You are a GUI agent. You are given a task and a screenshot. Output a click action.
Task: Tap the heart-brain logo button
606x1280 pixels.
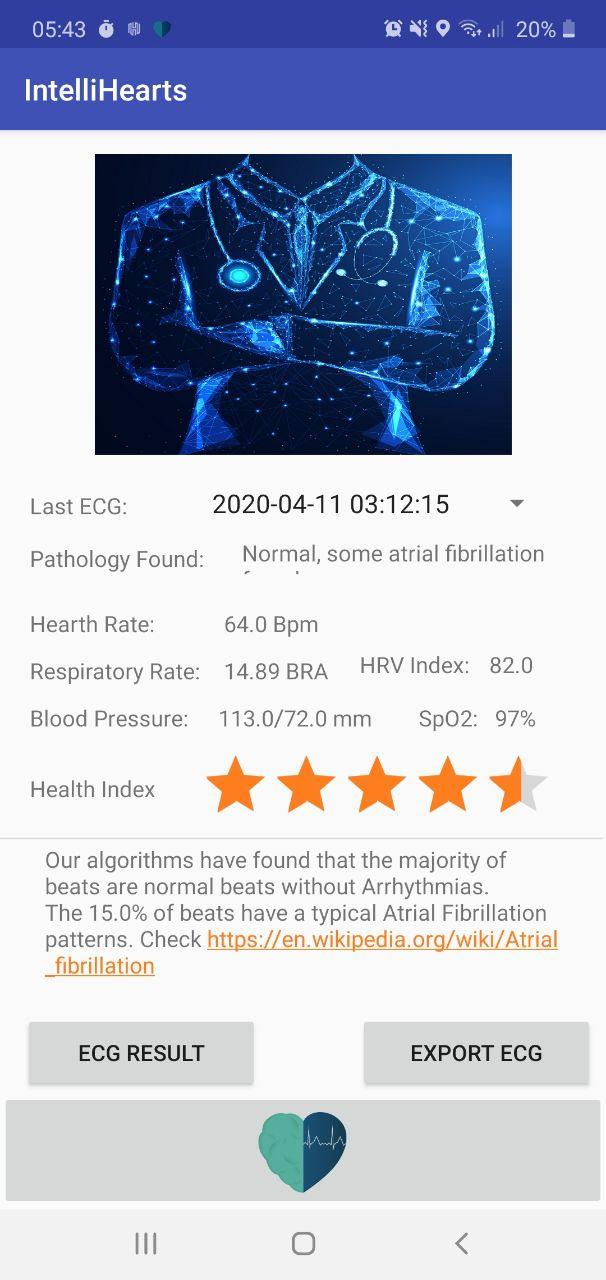pos(303,1150)
